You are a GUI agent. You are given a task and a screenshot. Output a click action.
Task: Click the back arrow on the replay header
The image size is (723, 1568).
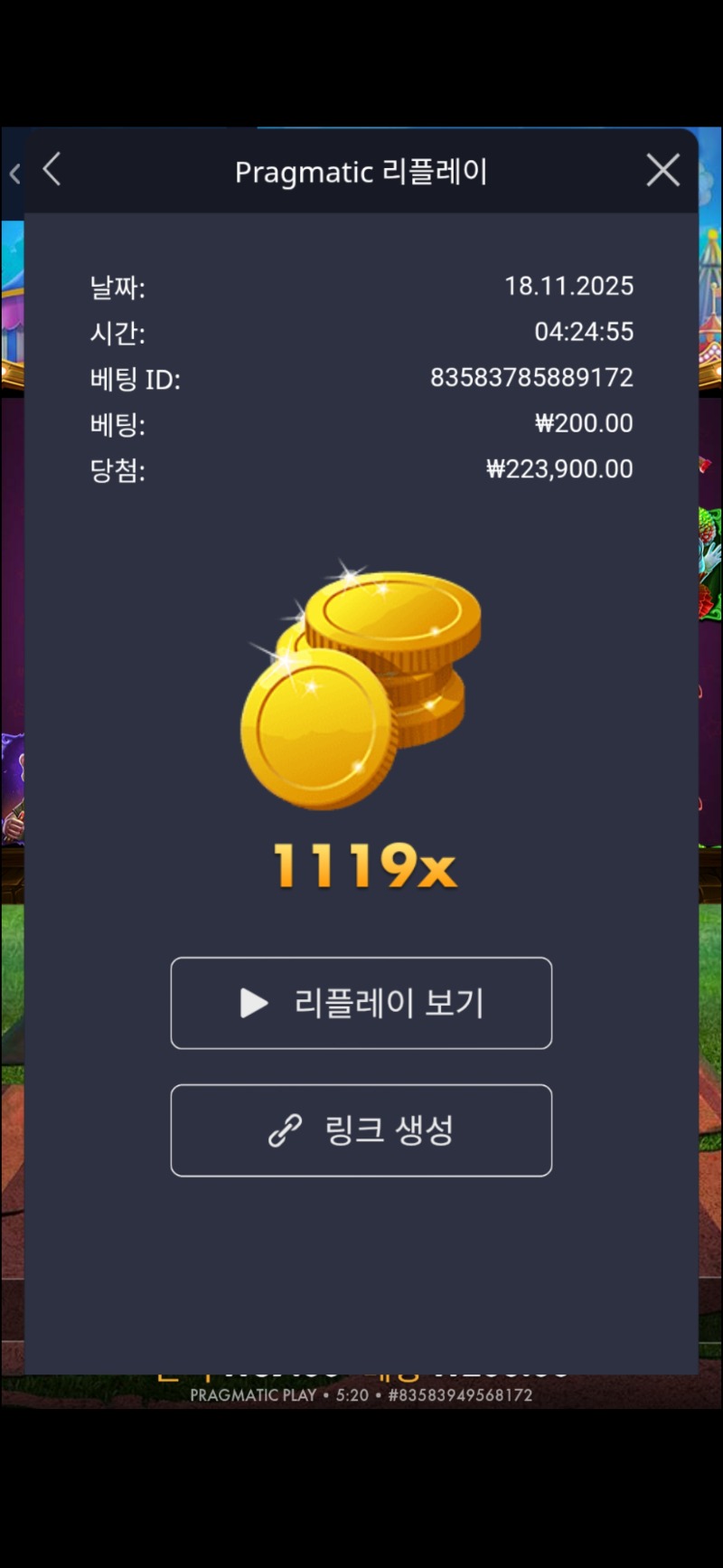[x=52, y=169]
